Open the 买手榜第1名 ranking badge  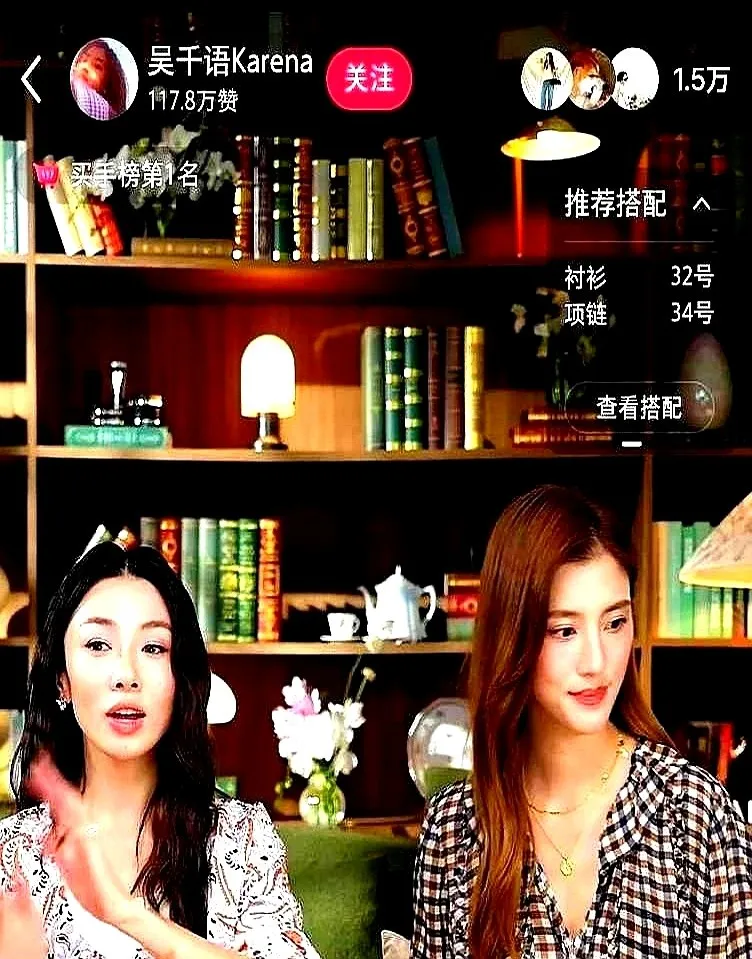coord(120,176)
